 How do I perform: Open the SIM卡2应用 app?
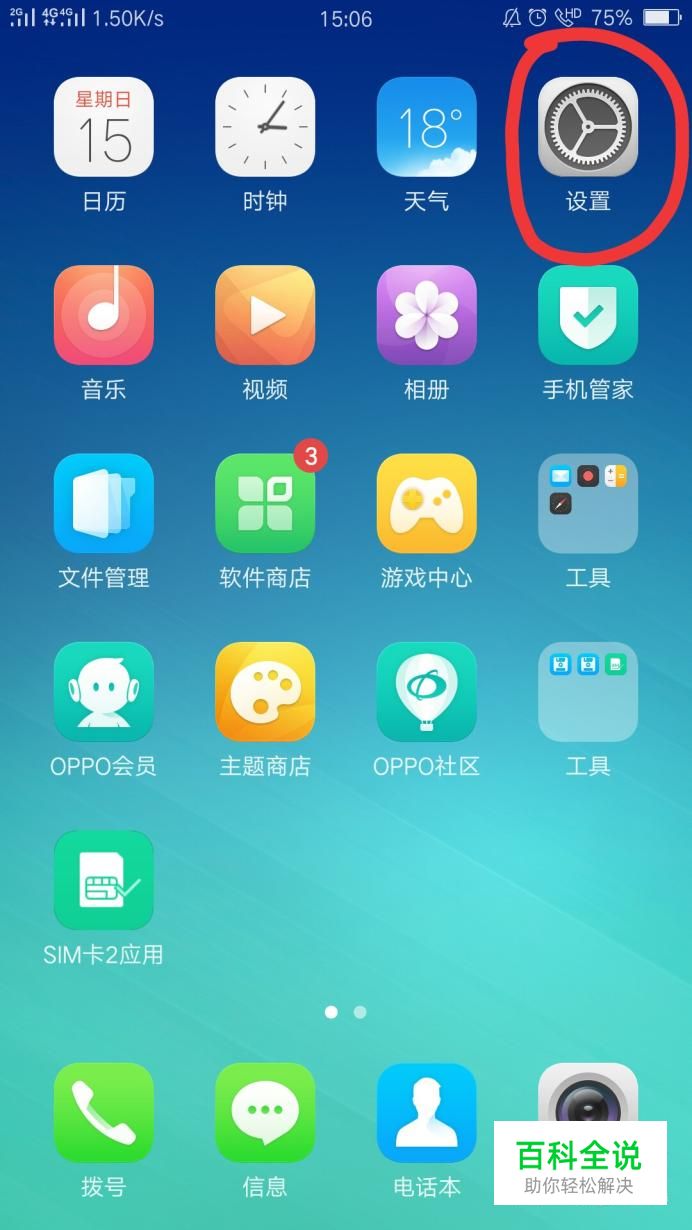104,880
